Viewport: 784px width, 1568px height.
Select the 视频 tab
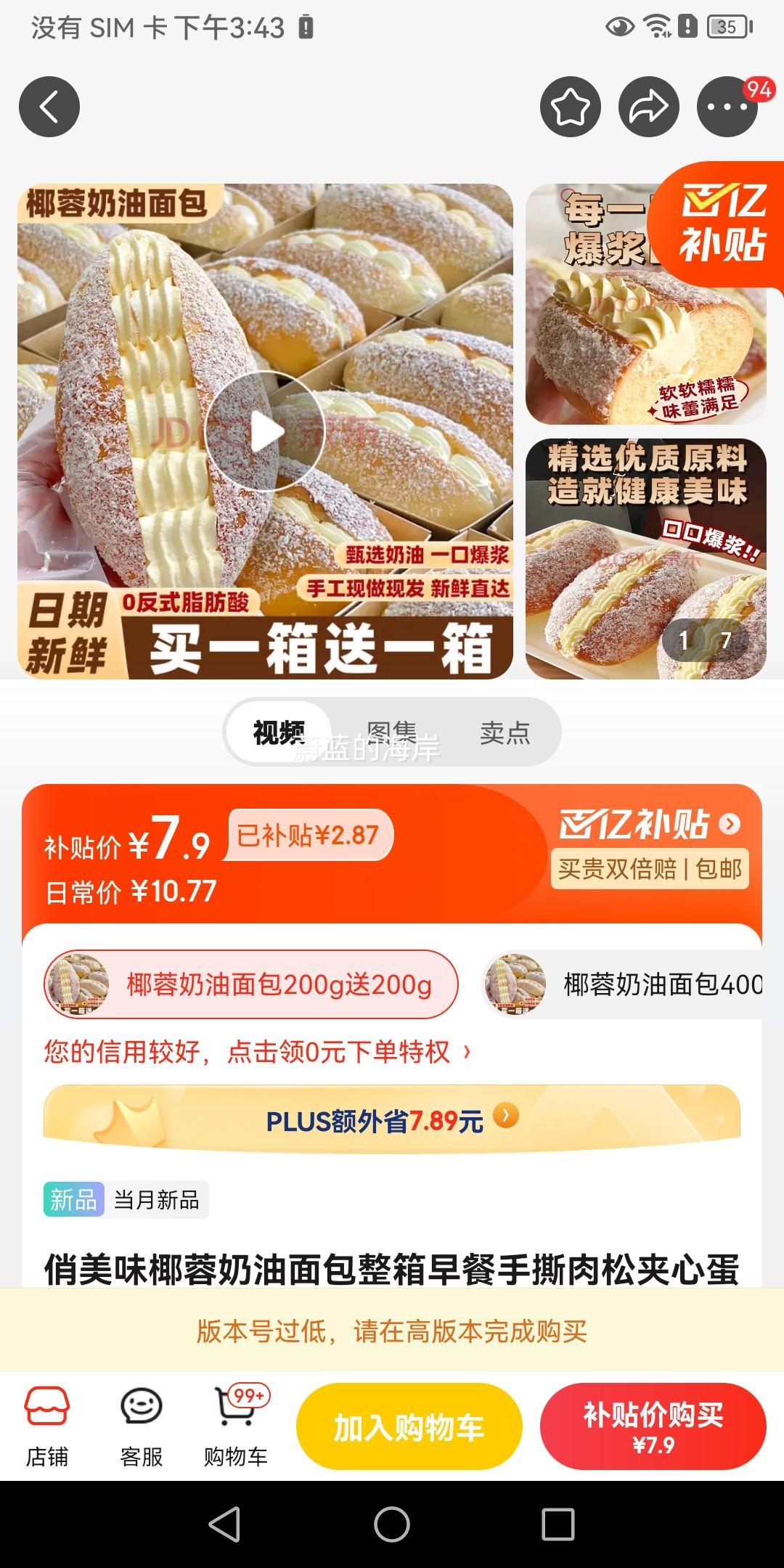pos(279,732)
